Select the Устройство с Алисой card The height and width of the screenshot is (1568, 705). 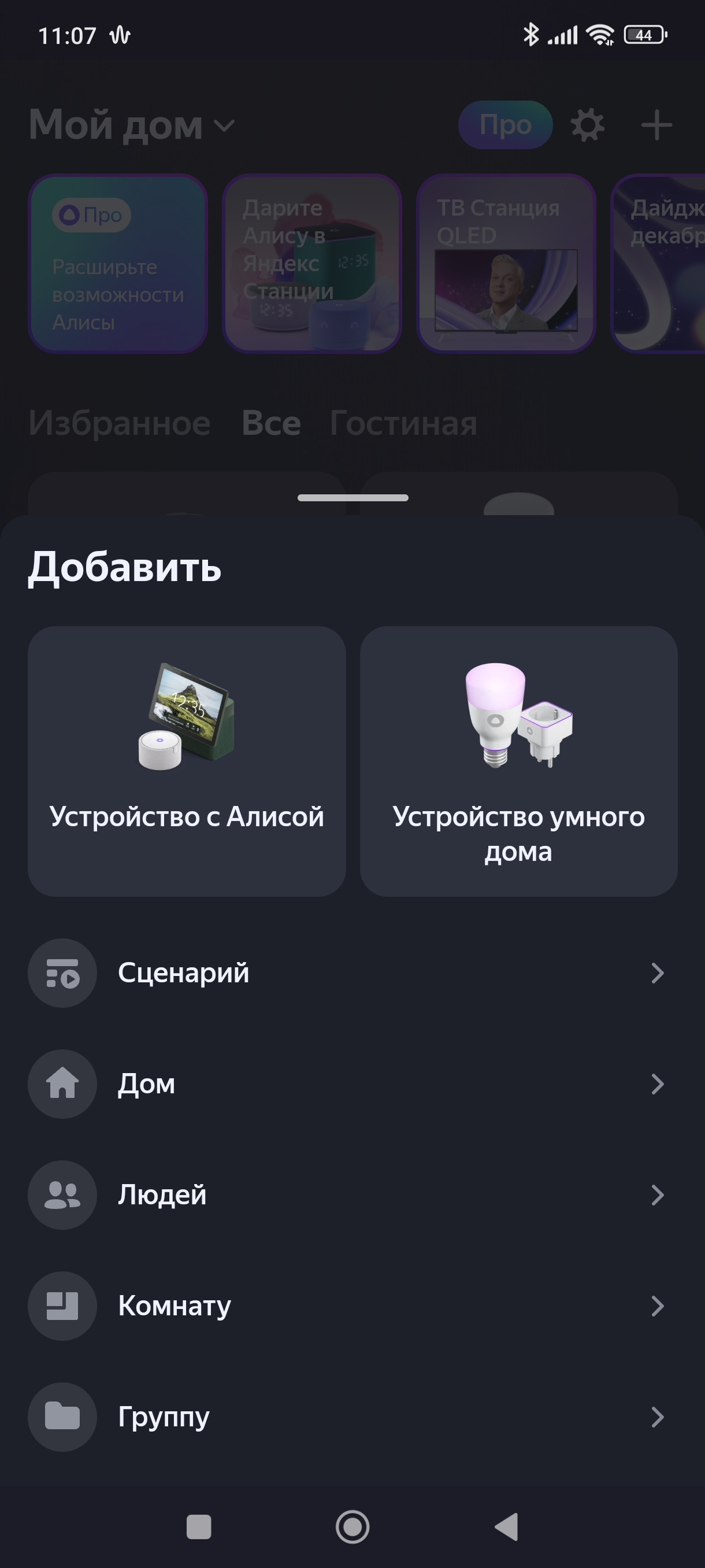[x=187, y=761]
